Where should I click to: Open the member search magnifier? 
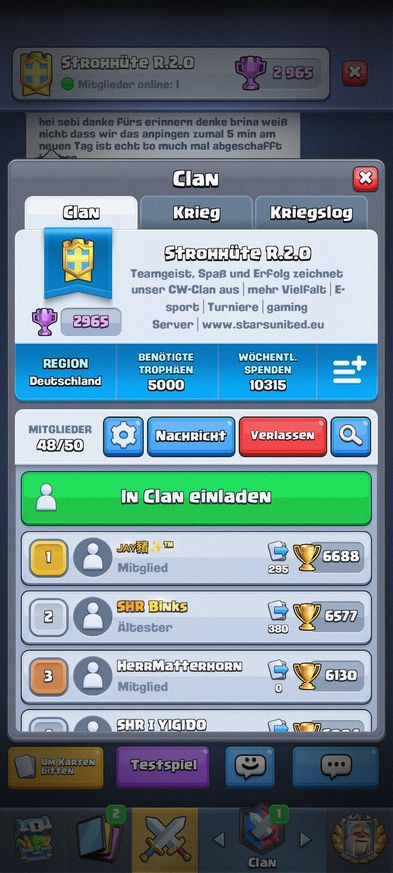pos(351,436)
